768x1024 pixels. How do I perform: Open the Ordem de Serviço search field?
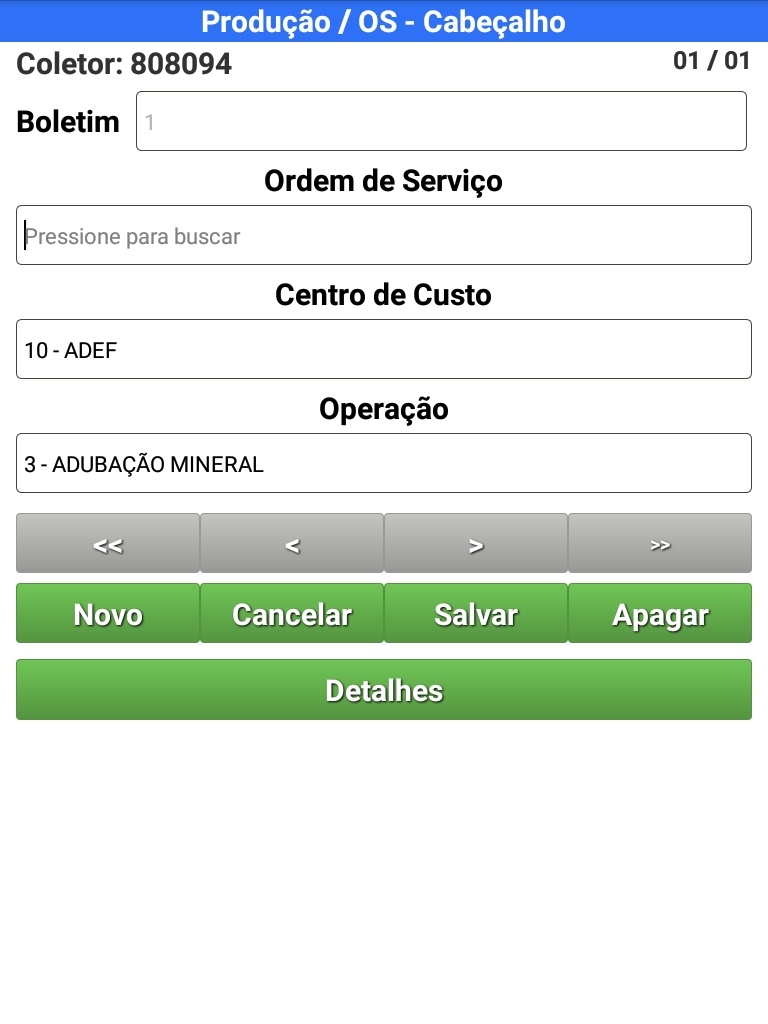click(x=384, y=235)
